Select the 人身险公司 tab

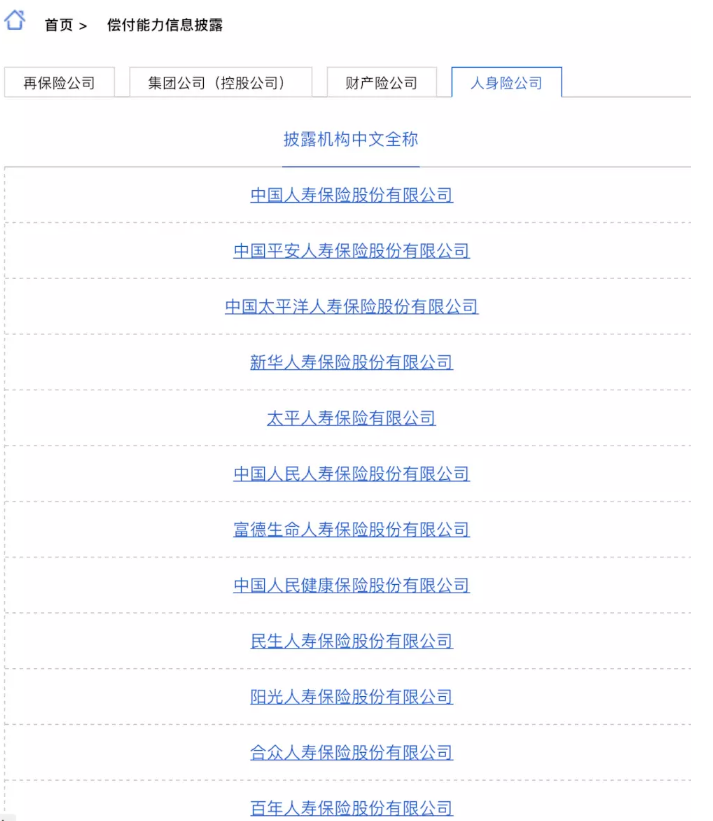coord(506,83)
